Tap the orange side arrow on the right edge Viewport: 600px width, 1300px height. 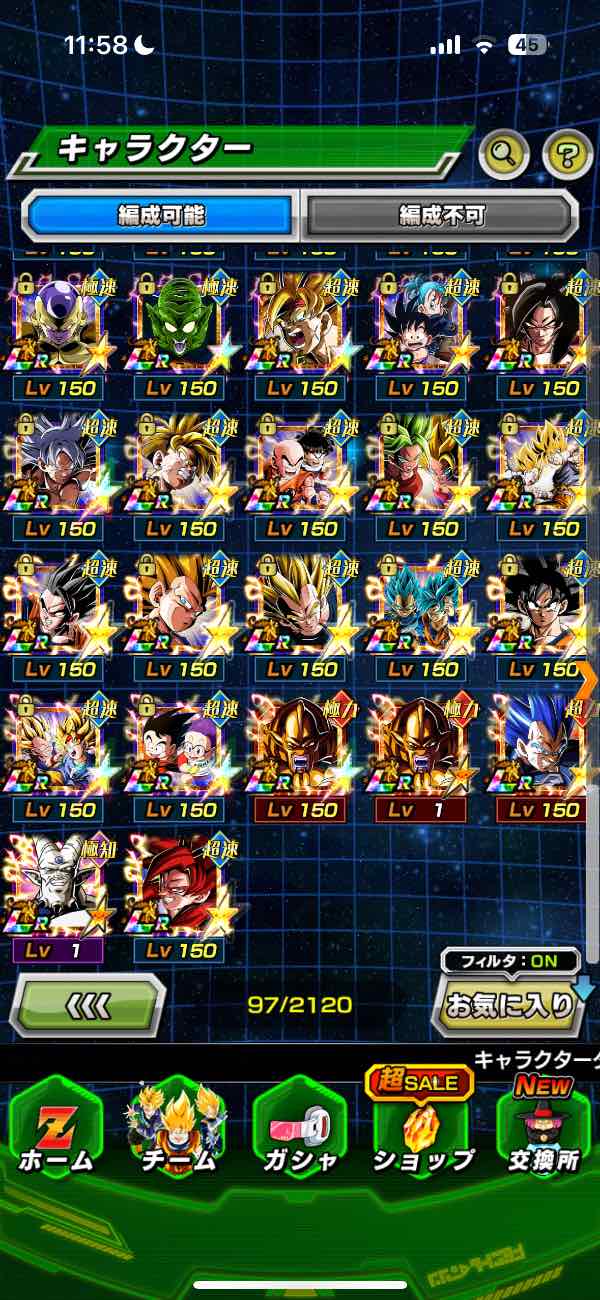point(587,680)
